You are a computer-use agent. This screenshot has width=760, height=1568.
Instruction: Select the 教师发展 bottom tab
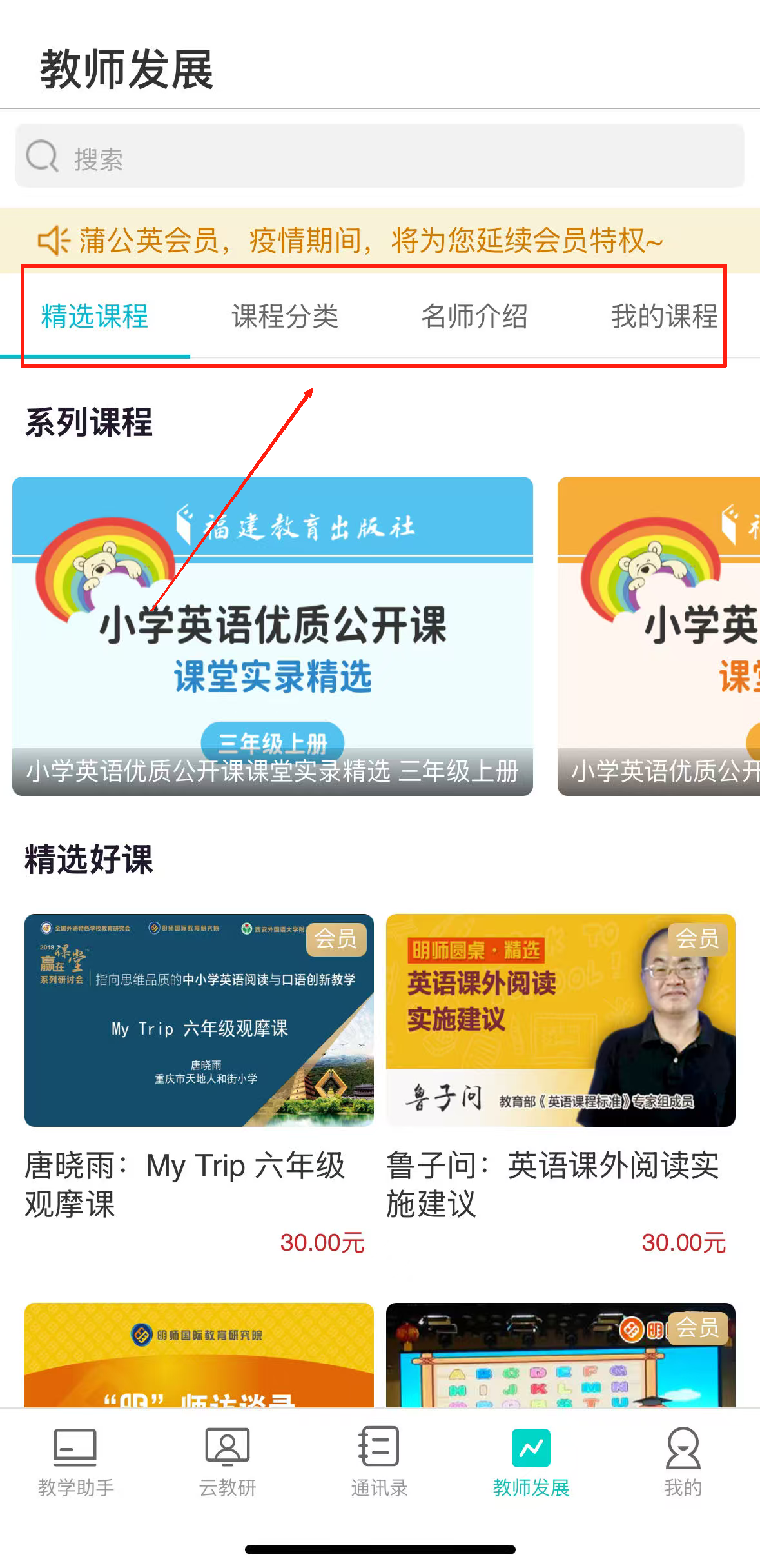[531, 1462]
